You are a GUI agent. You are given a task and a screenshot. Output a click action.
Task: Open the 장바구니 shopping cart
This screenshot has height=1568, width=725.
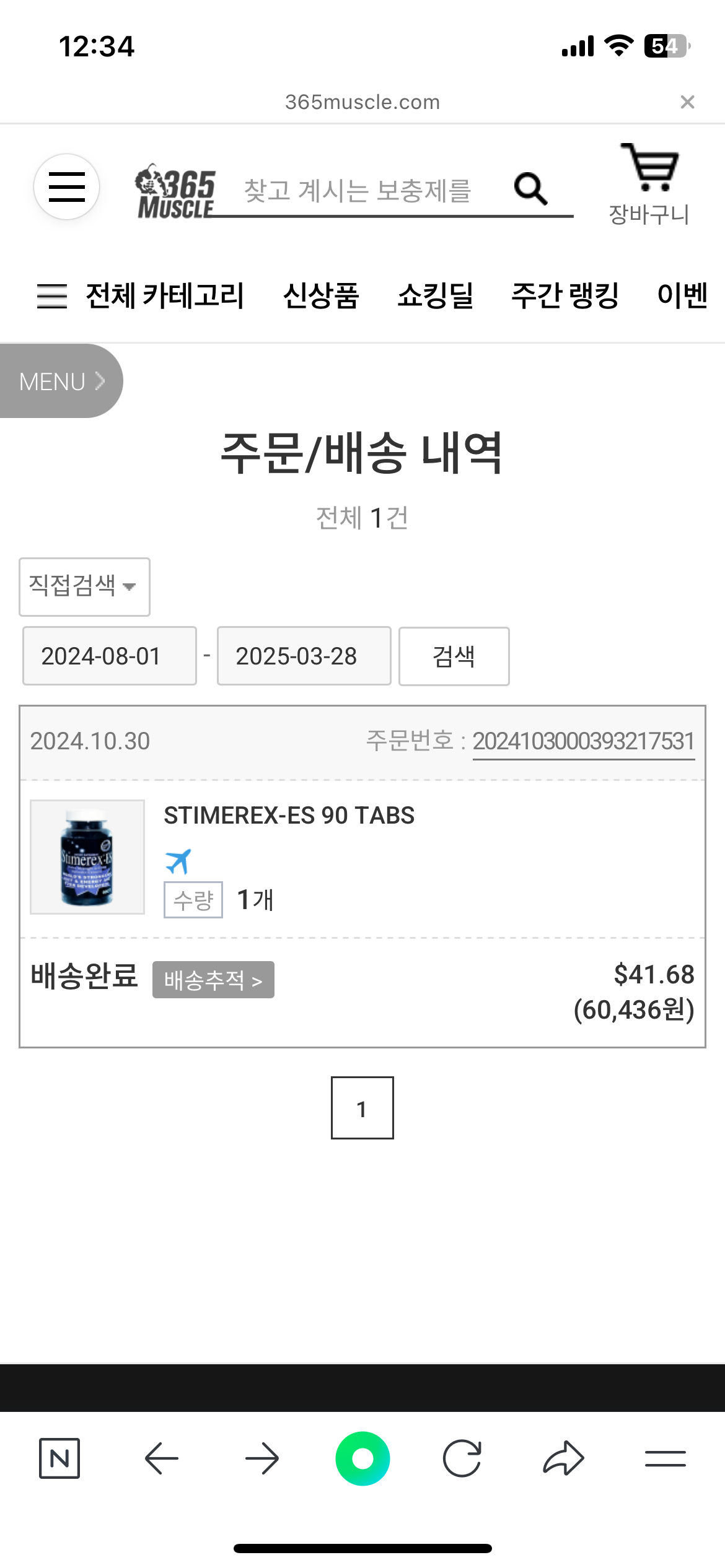[x=649, y=185]
